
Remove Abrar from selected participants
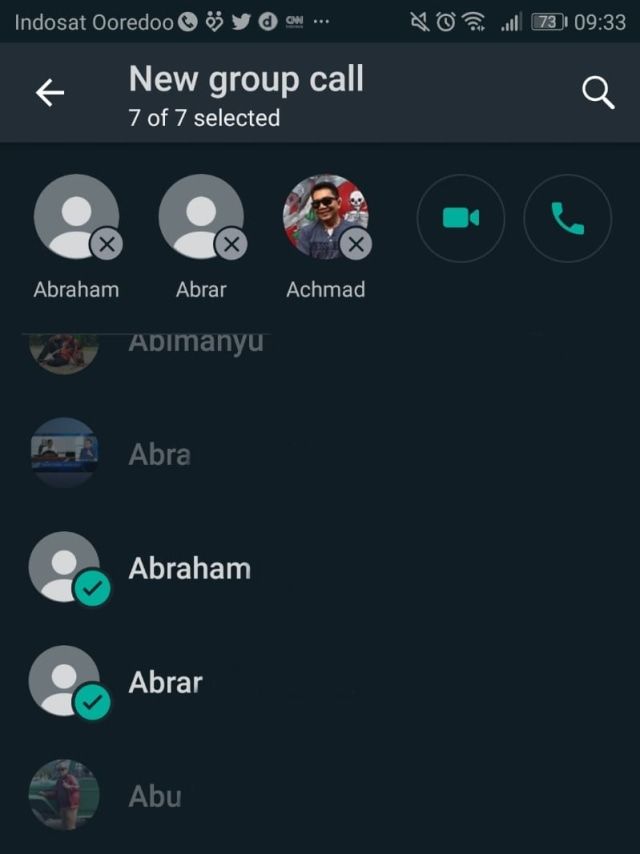tap(231, 245)
